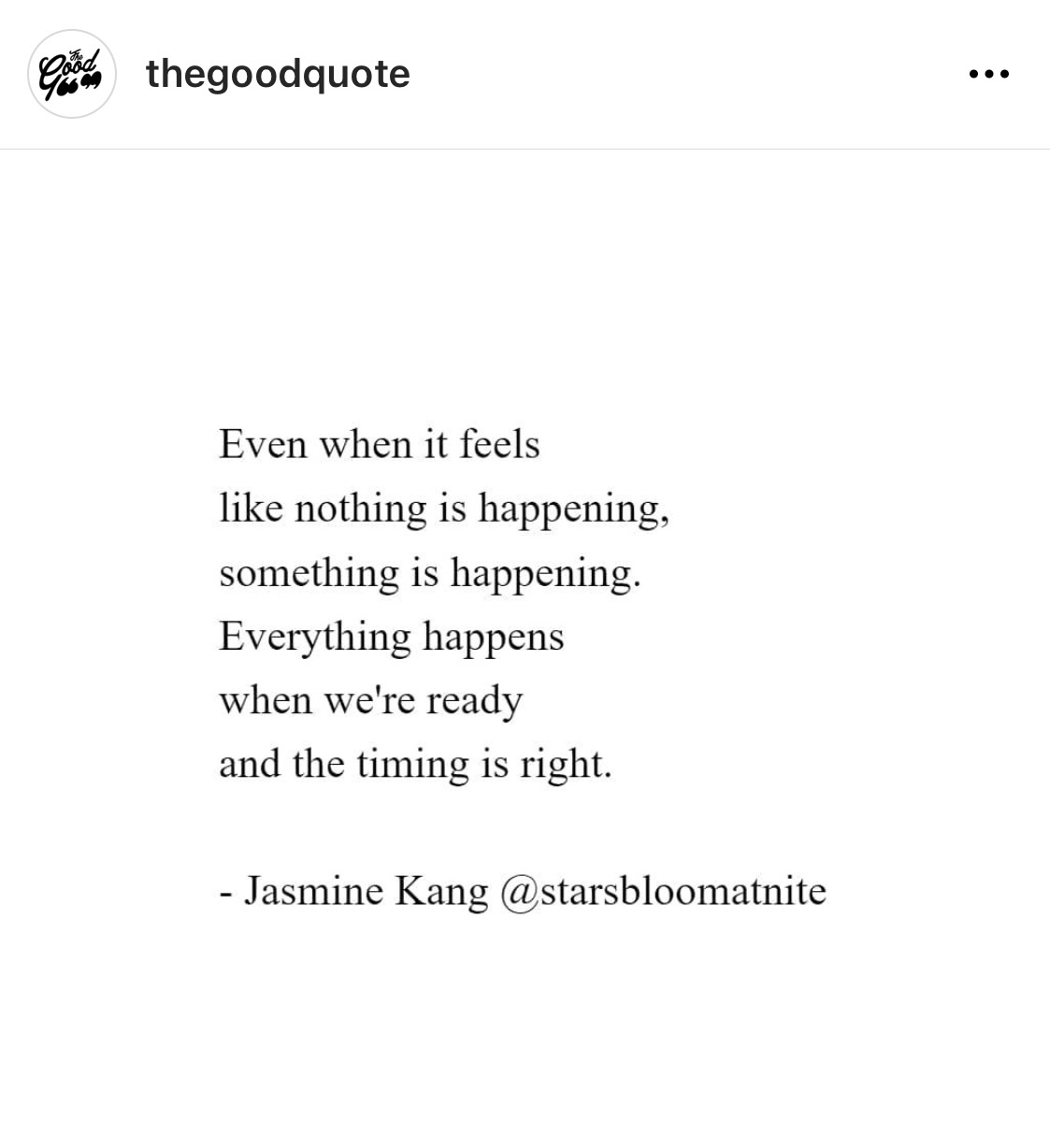Image resolution: width=1050 pixels, height=1148 pixels.
Task: Open thegoodquote username link
Action: (x=278, y=74)
